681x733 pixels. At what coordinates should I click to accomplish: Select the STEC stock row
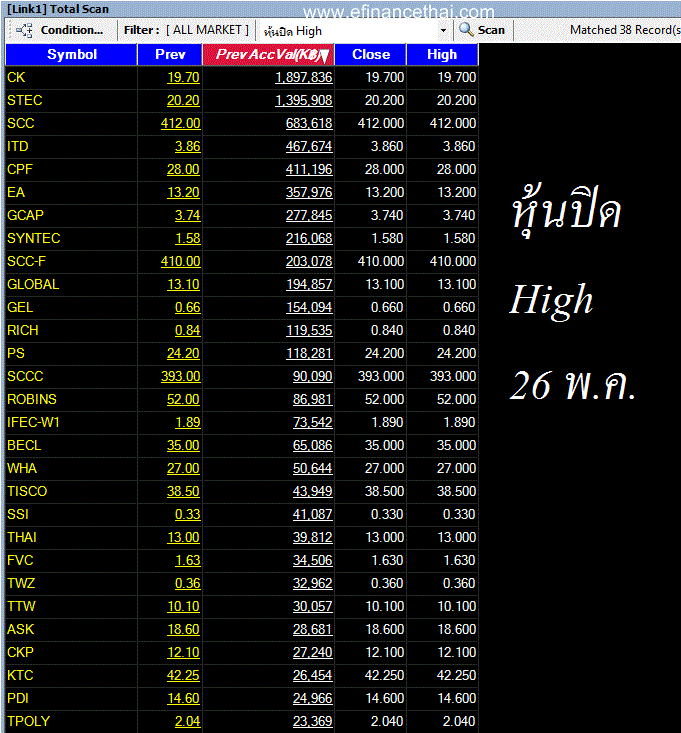point(24,100)
